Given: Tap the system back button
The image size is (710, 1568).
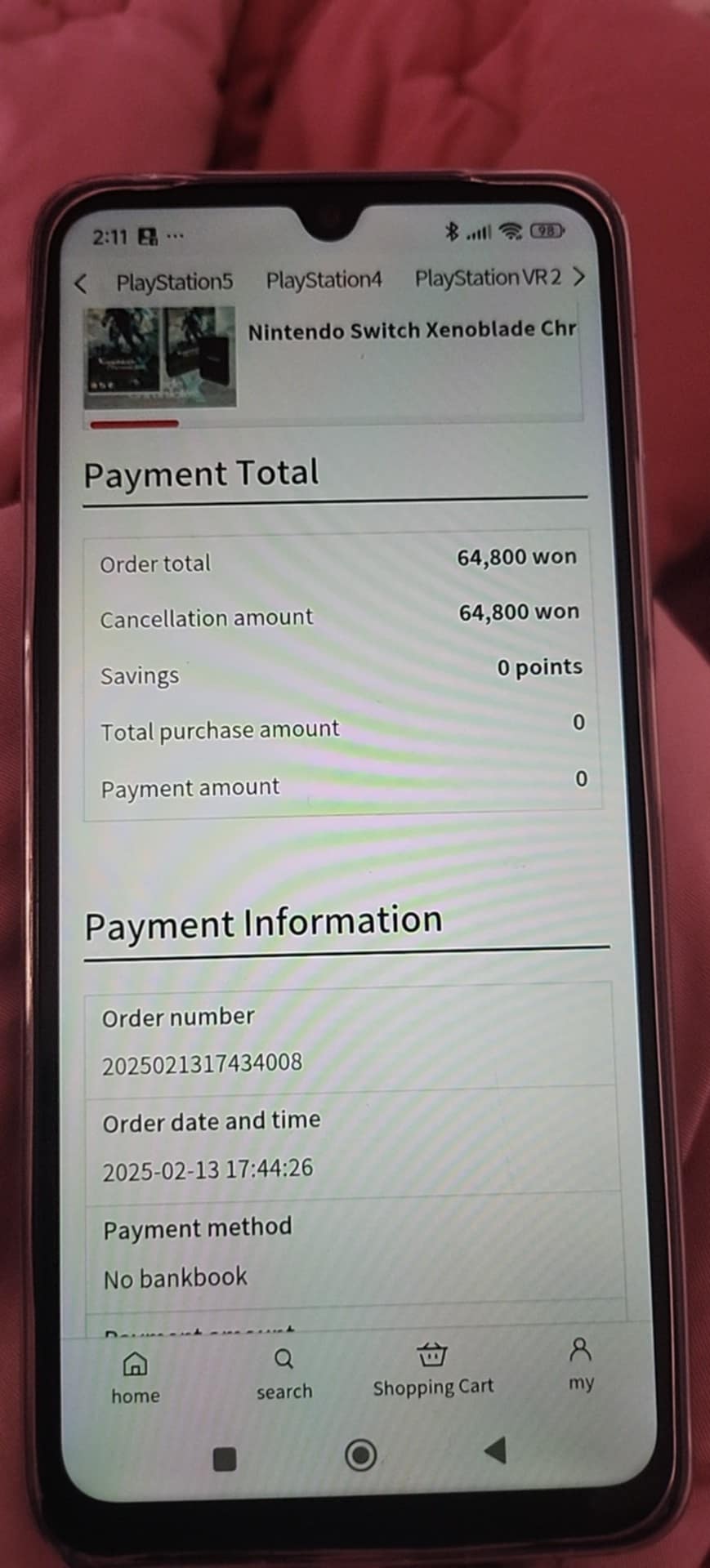Looking at the screenshot, I should [x=494, y=1450].
